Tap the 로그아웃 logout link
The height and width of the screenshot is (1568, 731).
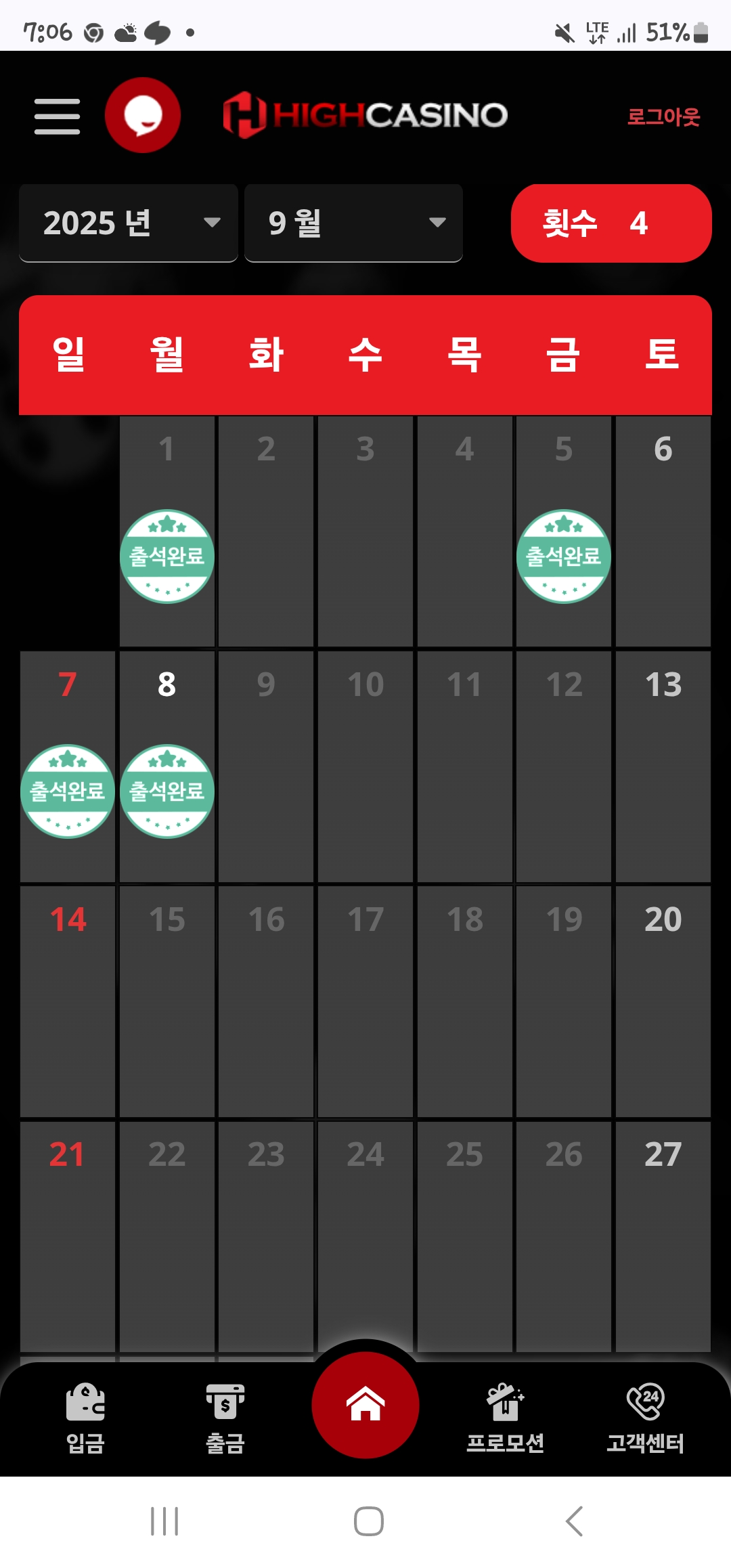click(663, 117)
